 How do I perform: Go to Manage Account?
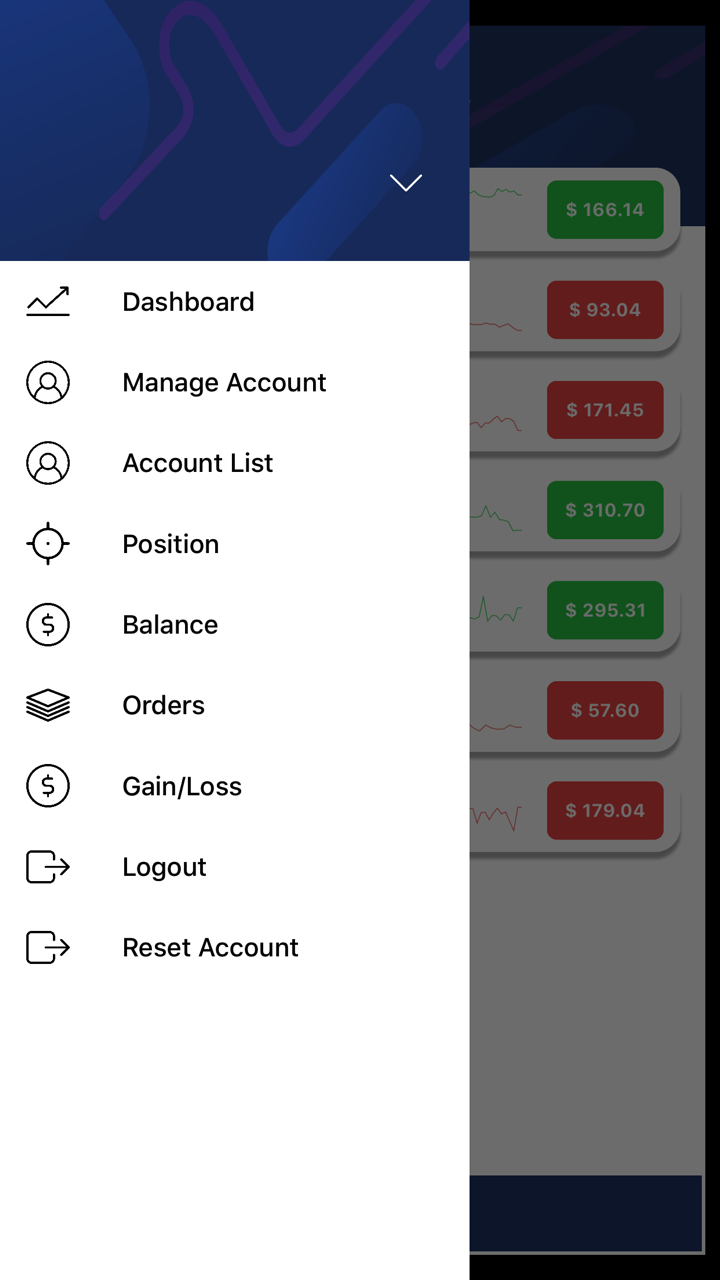coord(224,383)
